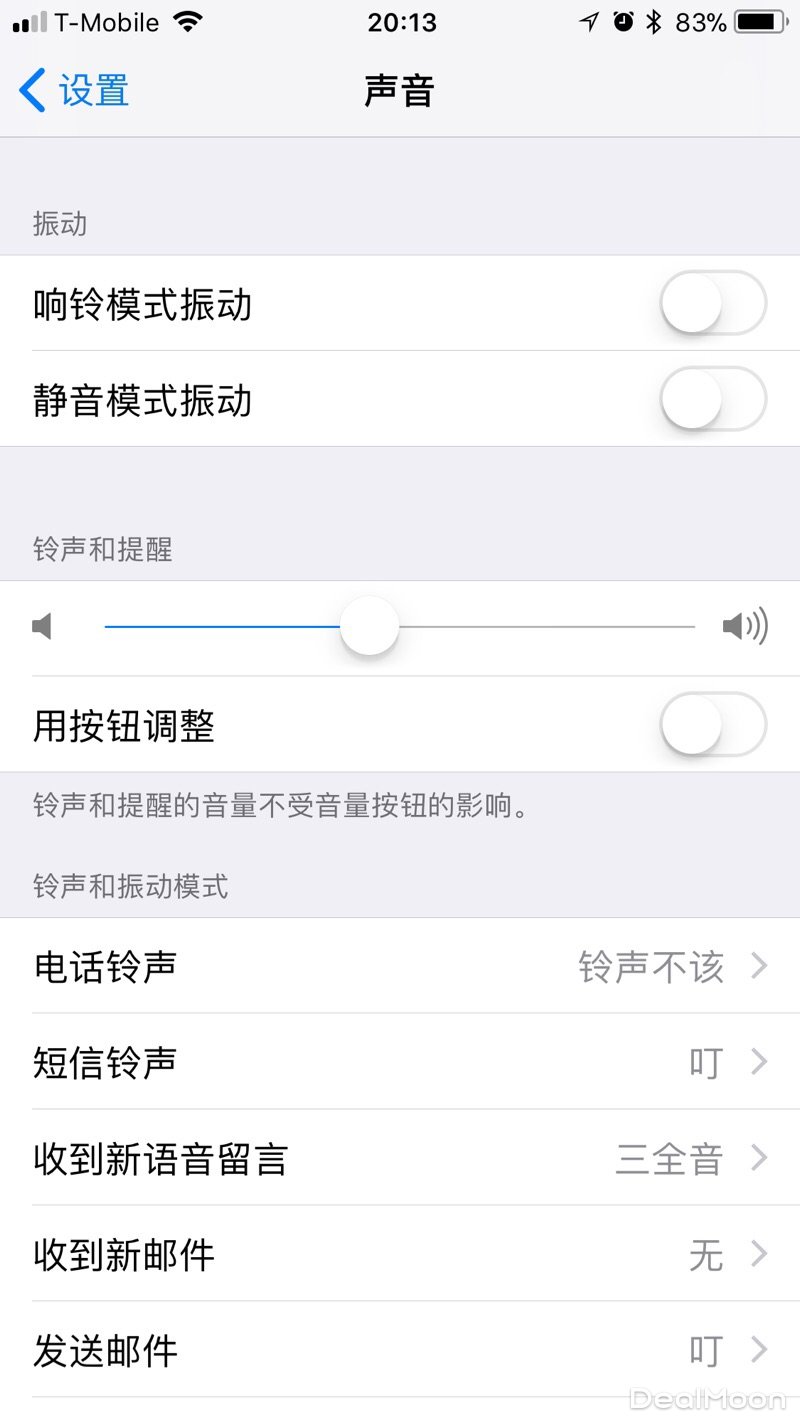This screenshot has width=800, height=1423.
Task: Choose 发送邮件 sound
Action: (400, 1350)
